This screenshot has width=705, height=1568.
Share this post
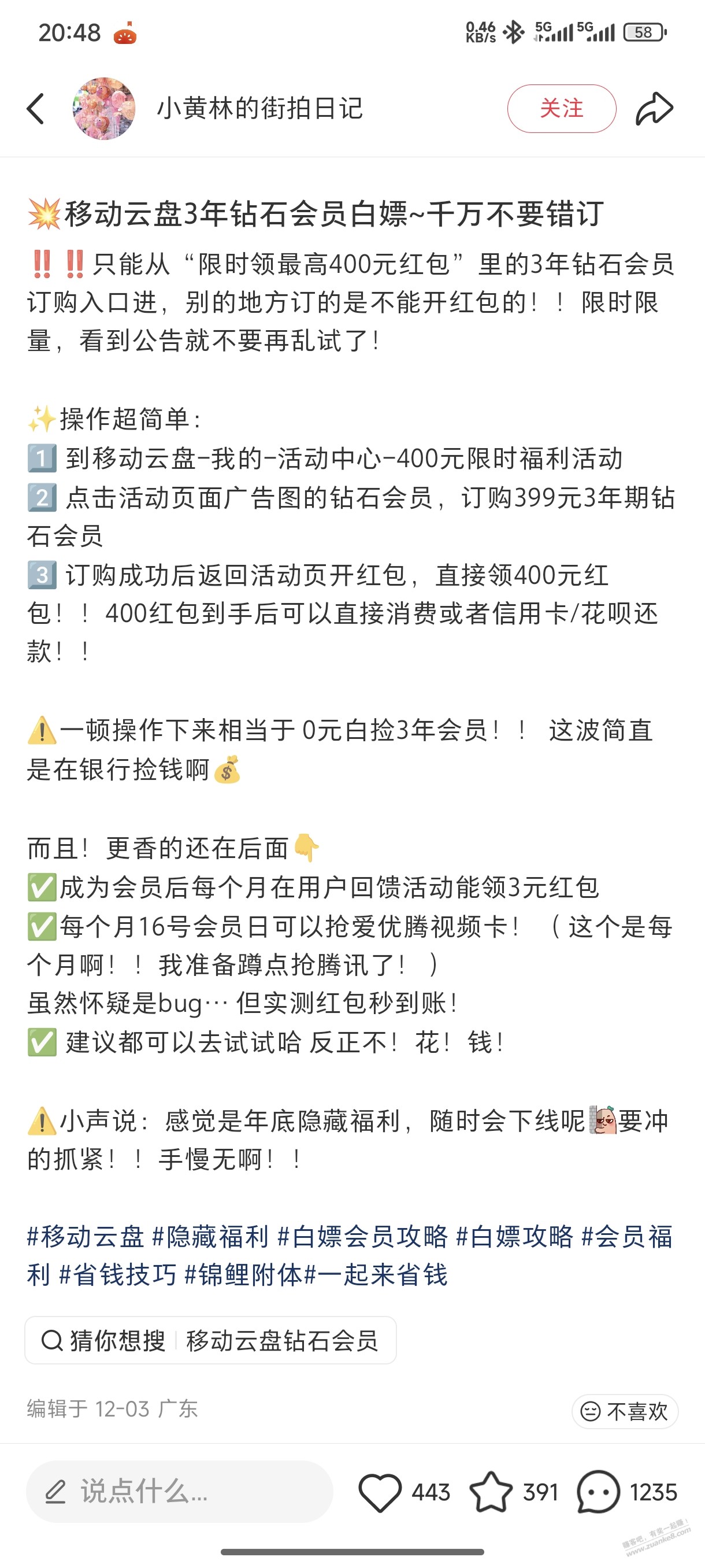(x=654, y=109)
